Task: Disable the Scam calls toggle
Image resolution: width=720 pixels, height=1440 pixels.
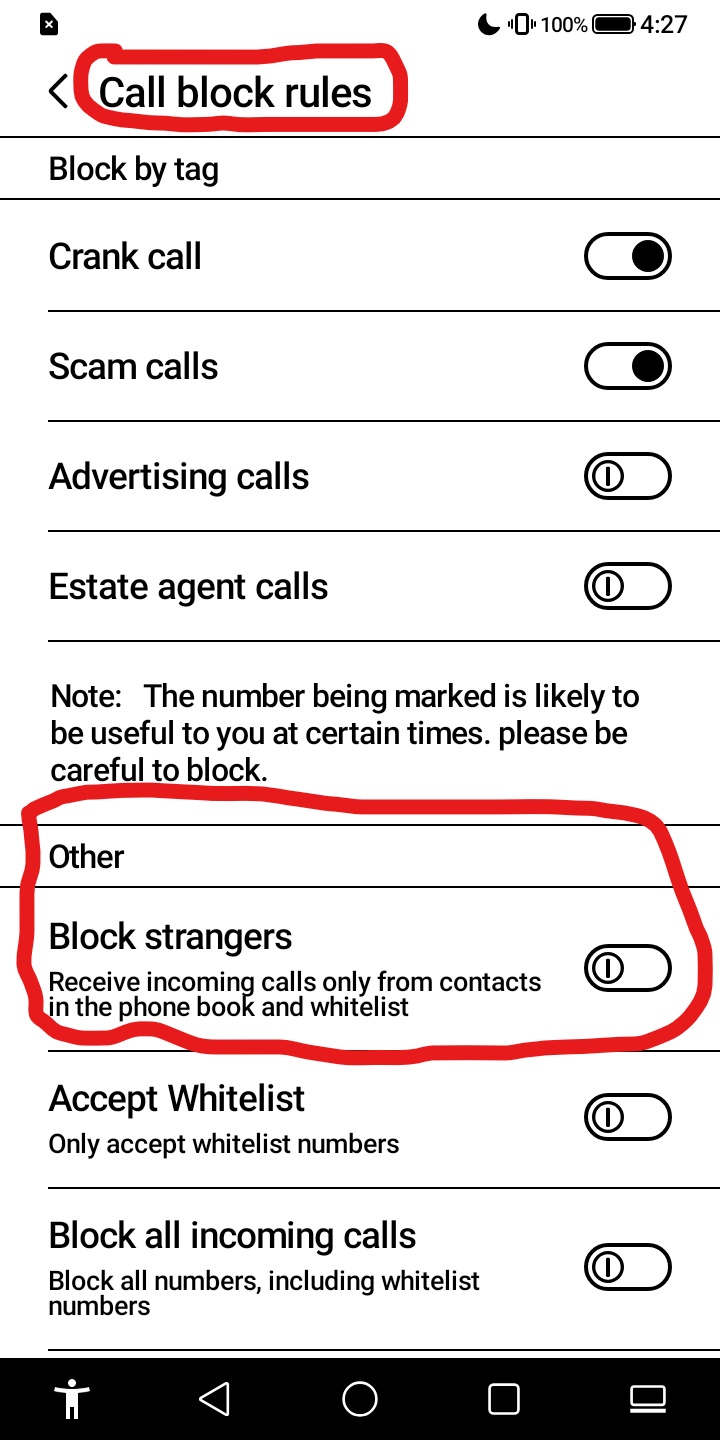Action: point(627,367)
